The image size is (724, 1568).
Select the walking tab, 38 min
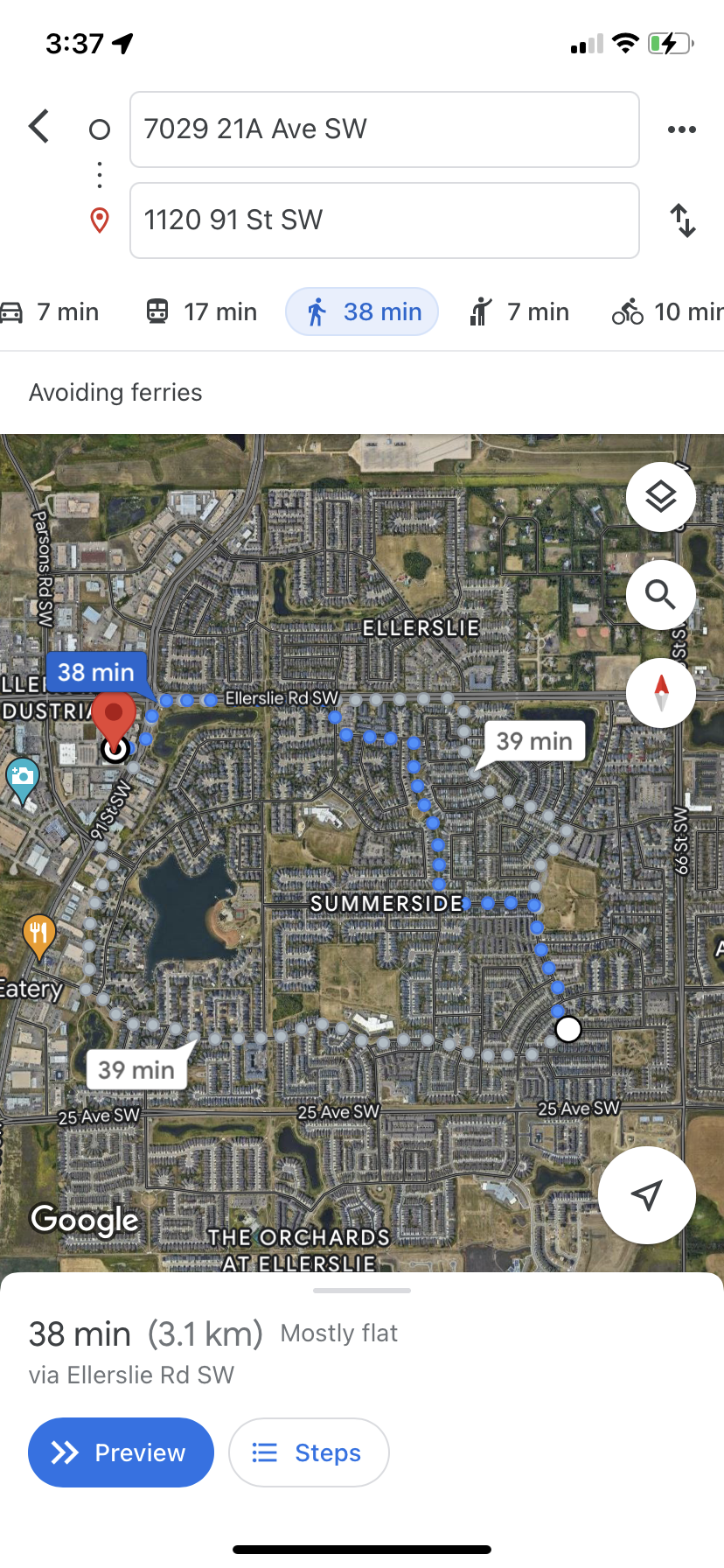tap(362, 312)
